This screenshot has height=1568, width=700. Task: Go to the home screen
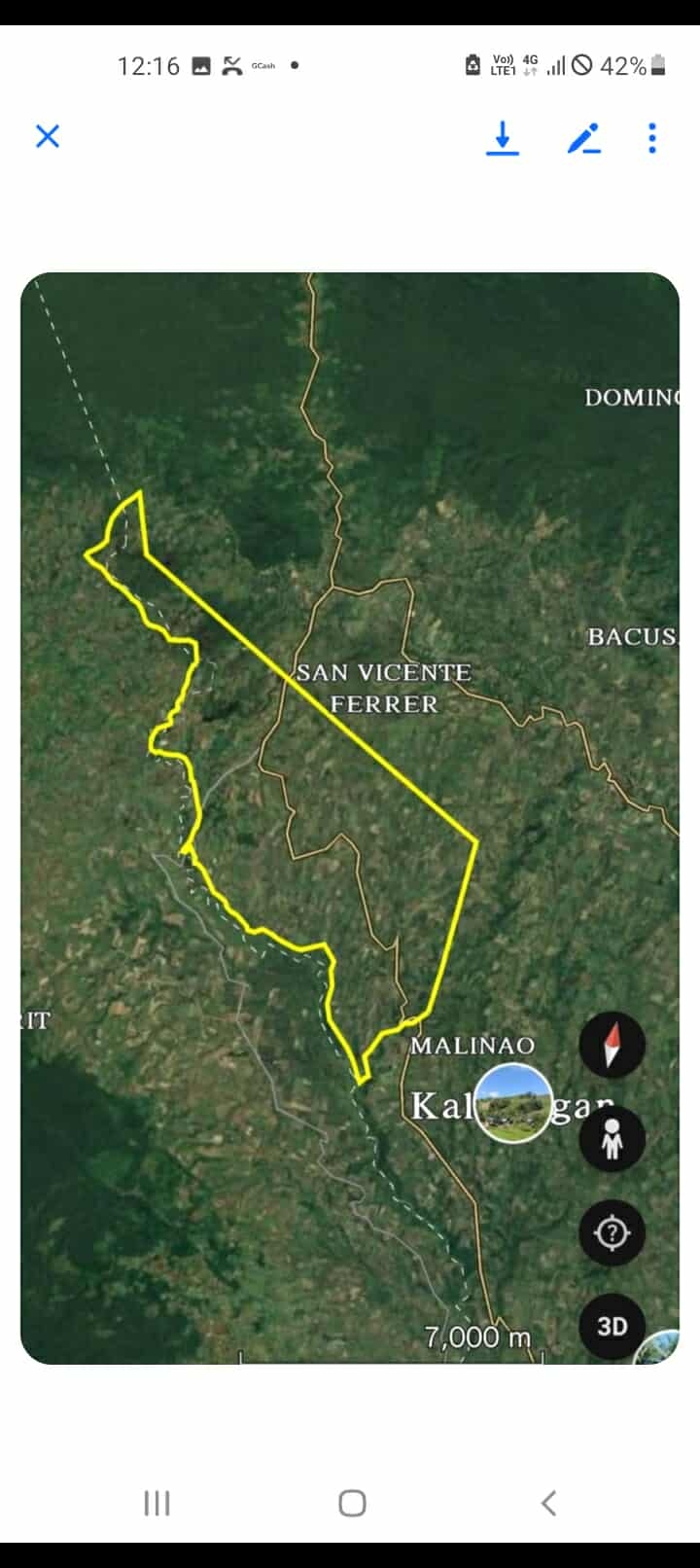point(352,1503)
